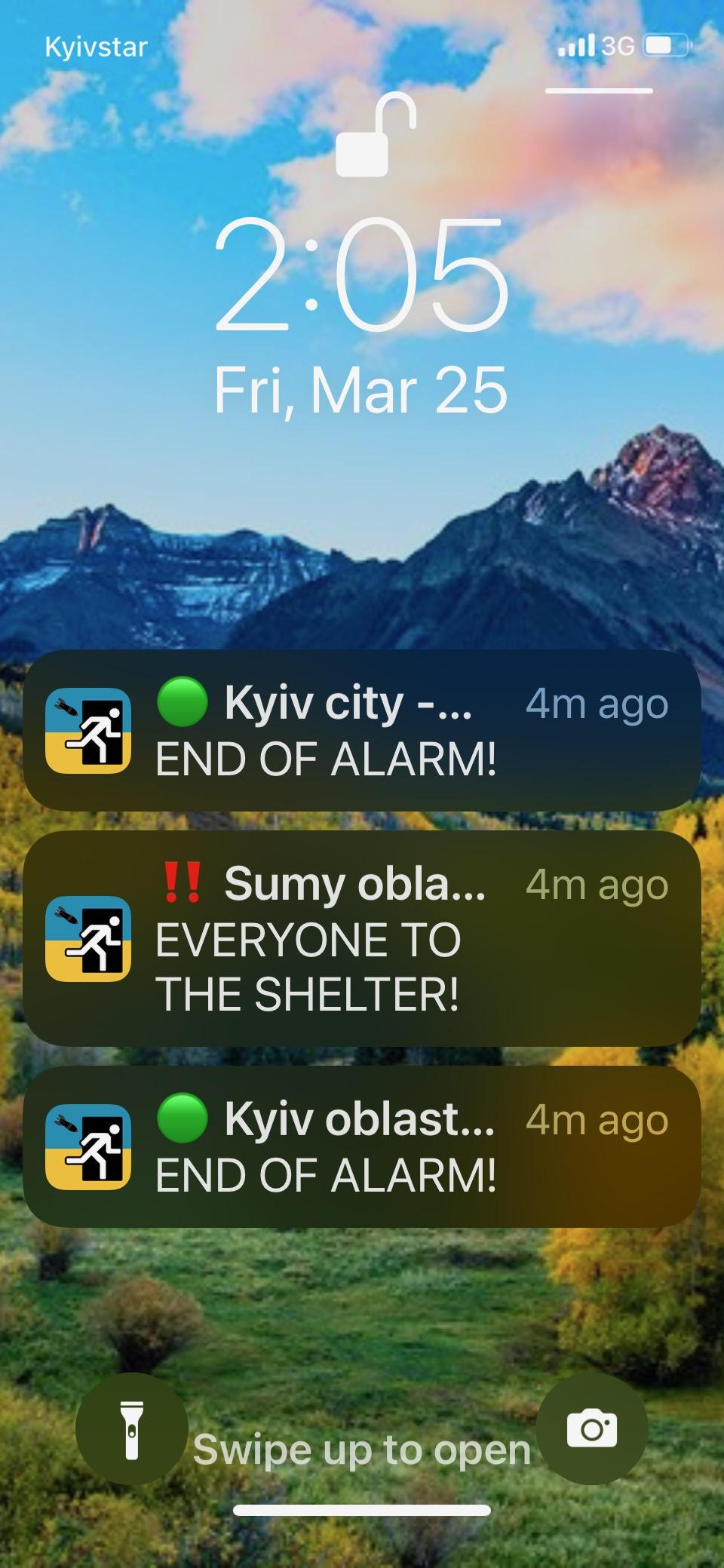Open the Sumy oblast shelter alert notification
Image resolution: width=724 pixels, height=1568 pixels.
[x=362, y=938]
